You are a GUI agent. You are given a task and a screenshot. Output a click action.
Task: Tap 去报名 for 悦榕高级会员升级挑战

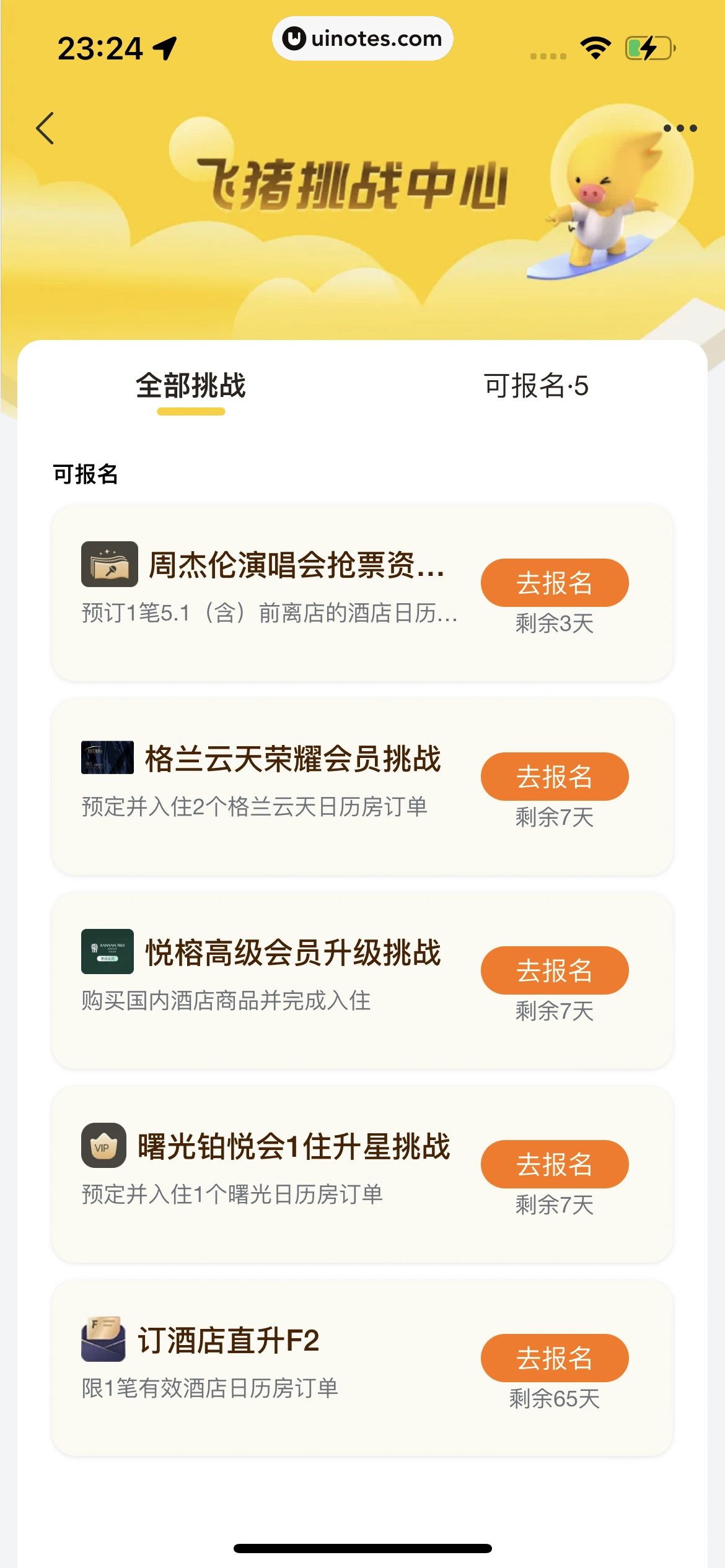(x=554, y=970)
